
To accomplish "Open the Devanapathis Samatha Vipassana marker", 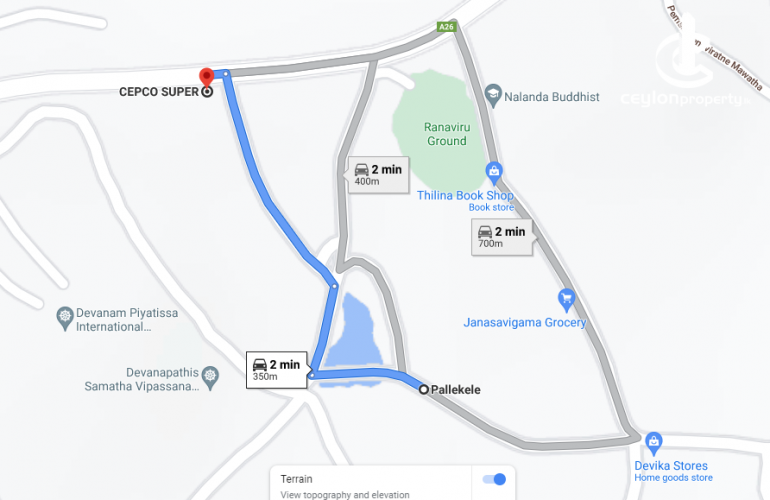I will [209, 377].
